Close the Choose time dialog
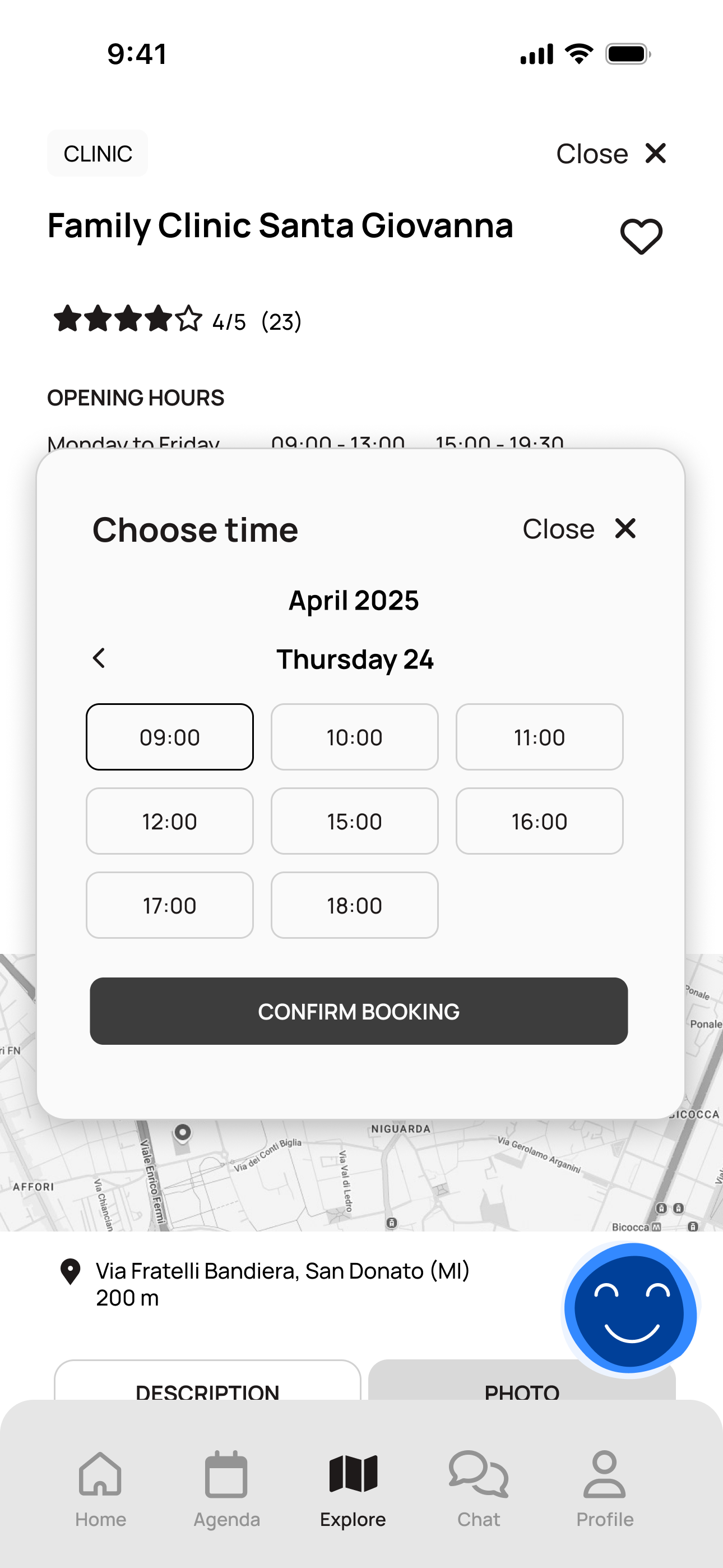Screen dimensions: 723x1568 580,529
